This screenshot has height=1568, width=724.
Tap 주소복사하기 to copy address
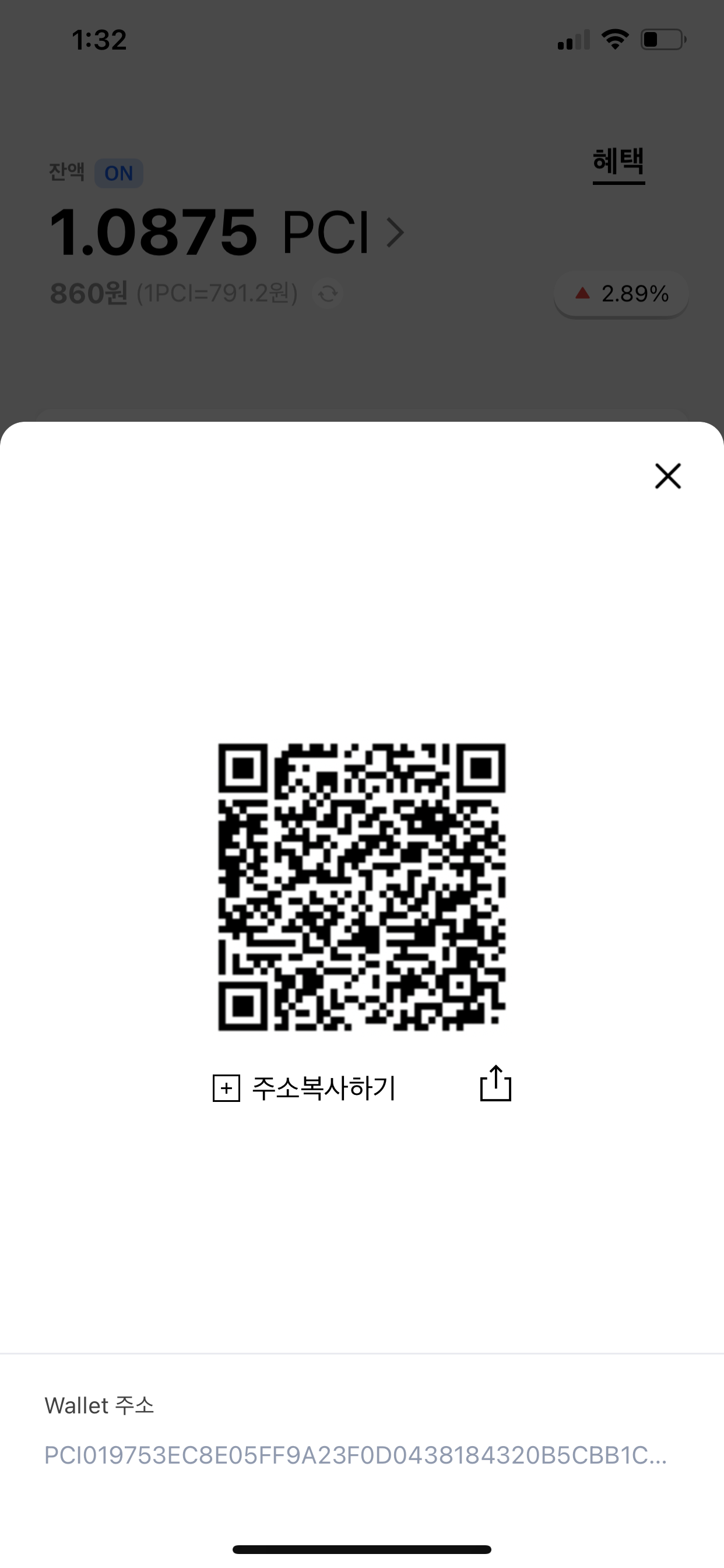pyautogui.click(x=304, y=1088)
